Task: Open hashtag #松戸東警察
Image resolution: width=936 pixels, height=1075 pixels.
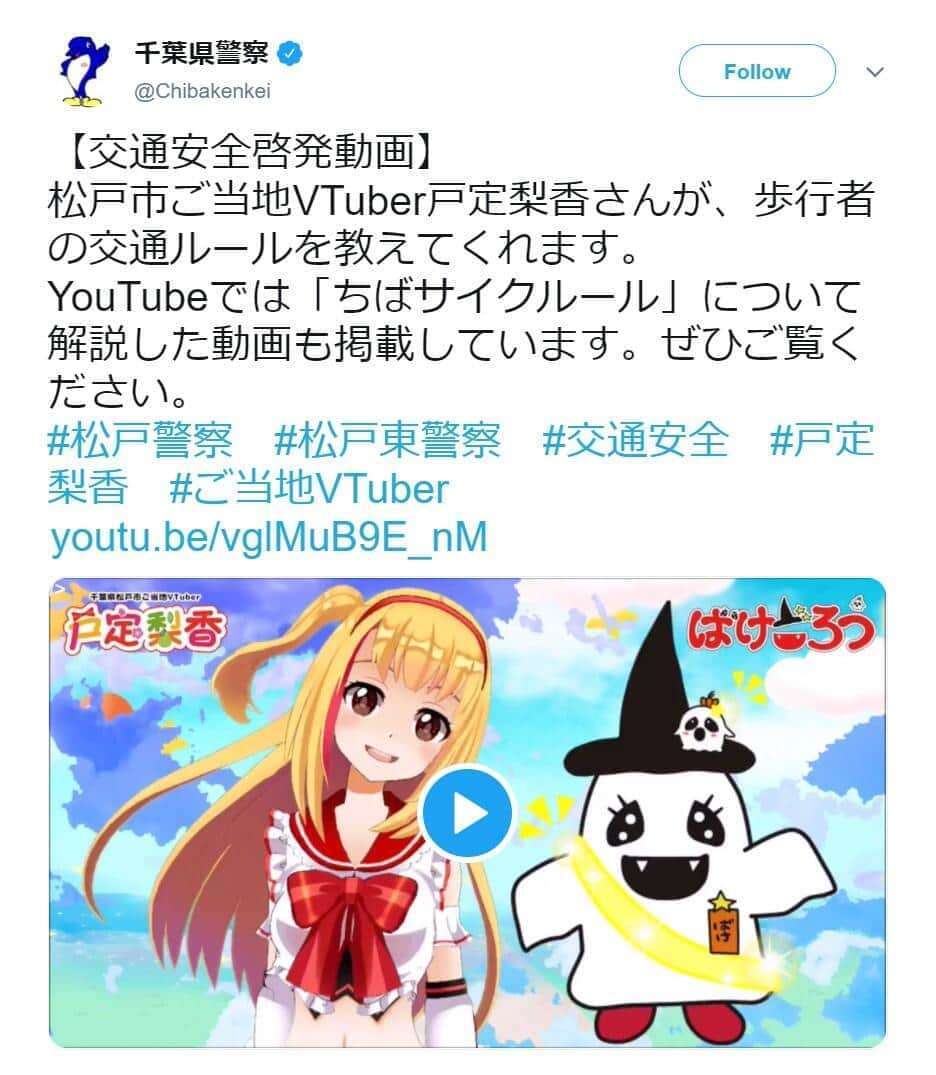Action: [386, 440]
